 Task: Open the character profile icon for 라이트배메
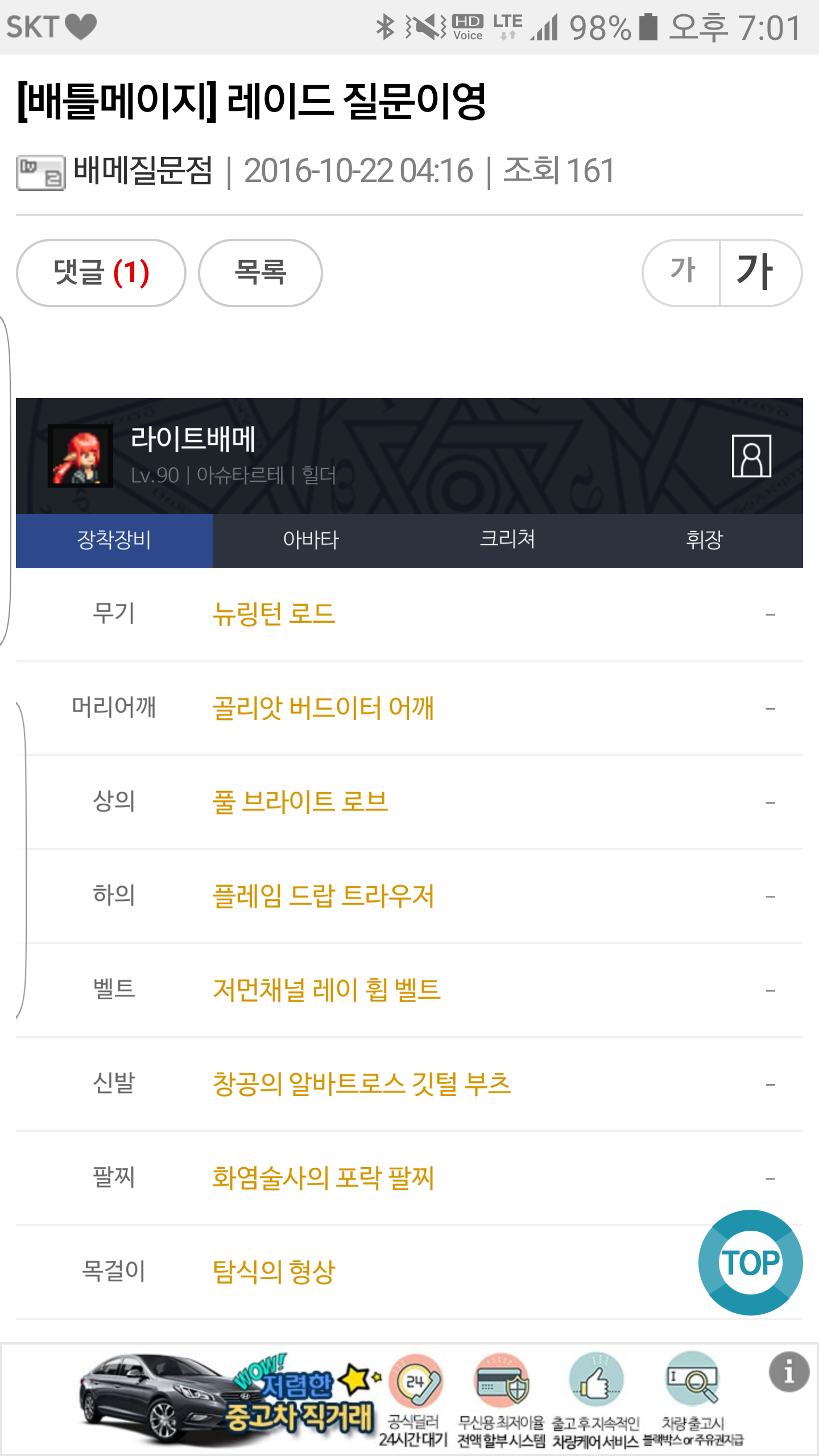[x=751, y=456]
